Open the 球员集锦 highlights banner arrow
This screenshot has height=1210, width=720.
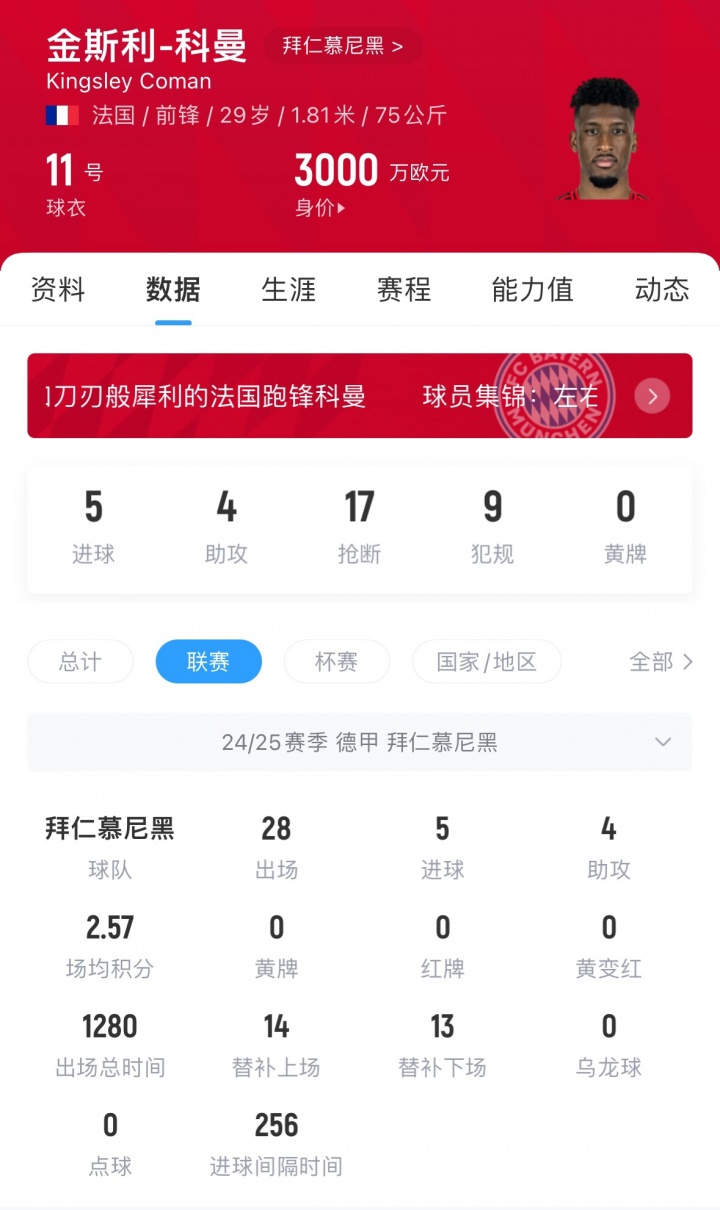click(x=652, y=396)
